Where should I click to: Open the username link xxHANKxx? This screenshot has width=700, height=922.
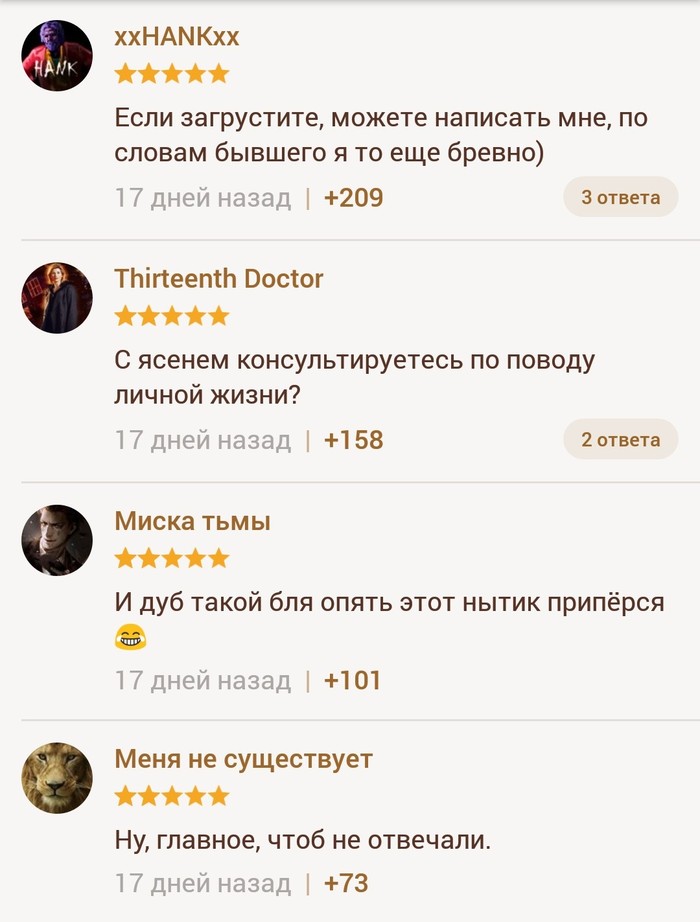[177, 37]
